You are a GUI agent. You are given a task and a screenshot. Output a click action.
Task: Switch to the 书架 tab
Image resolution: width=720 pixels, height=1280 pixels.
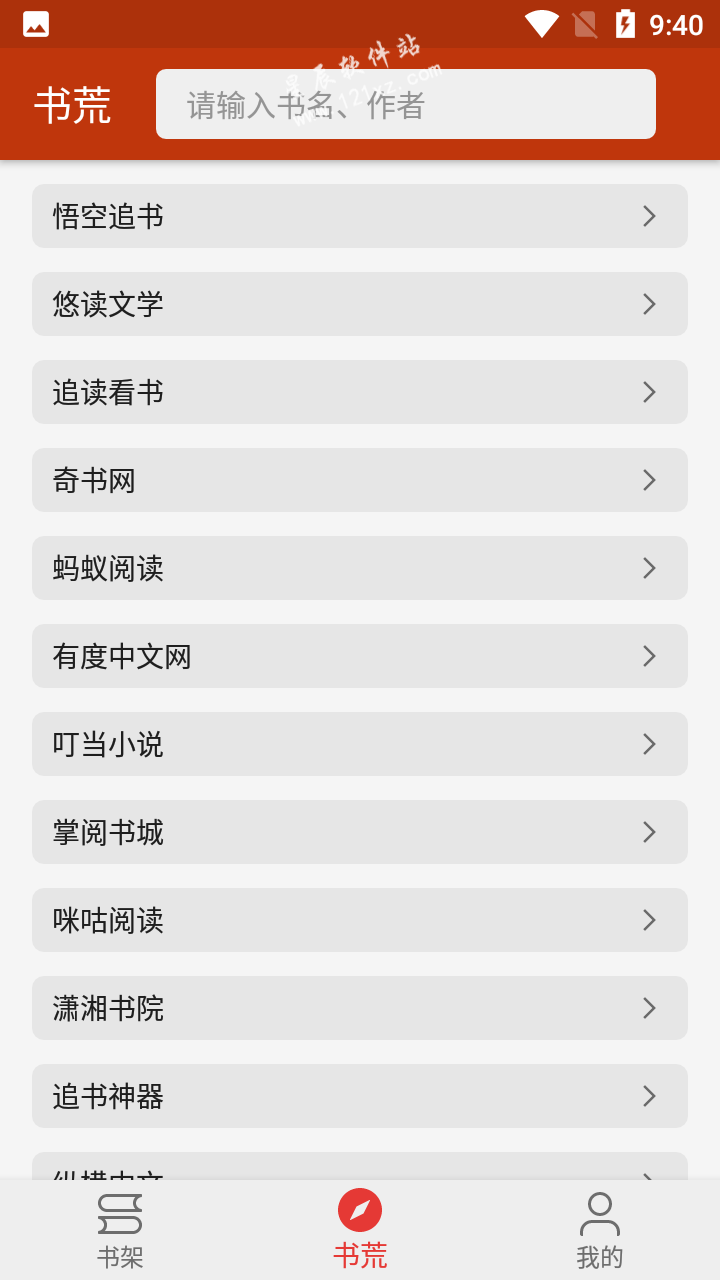[x=120, y=1230]
